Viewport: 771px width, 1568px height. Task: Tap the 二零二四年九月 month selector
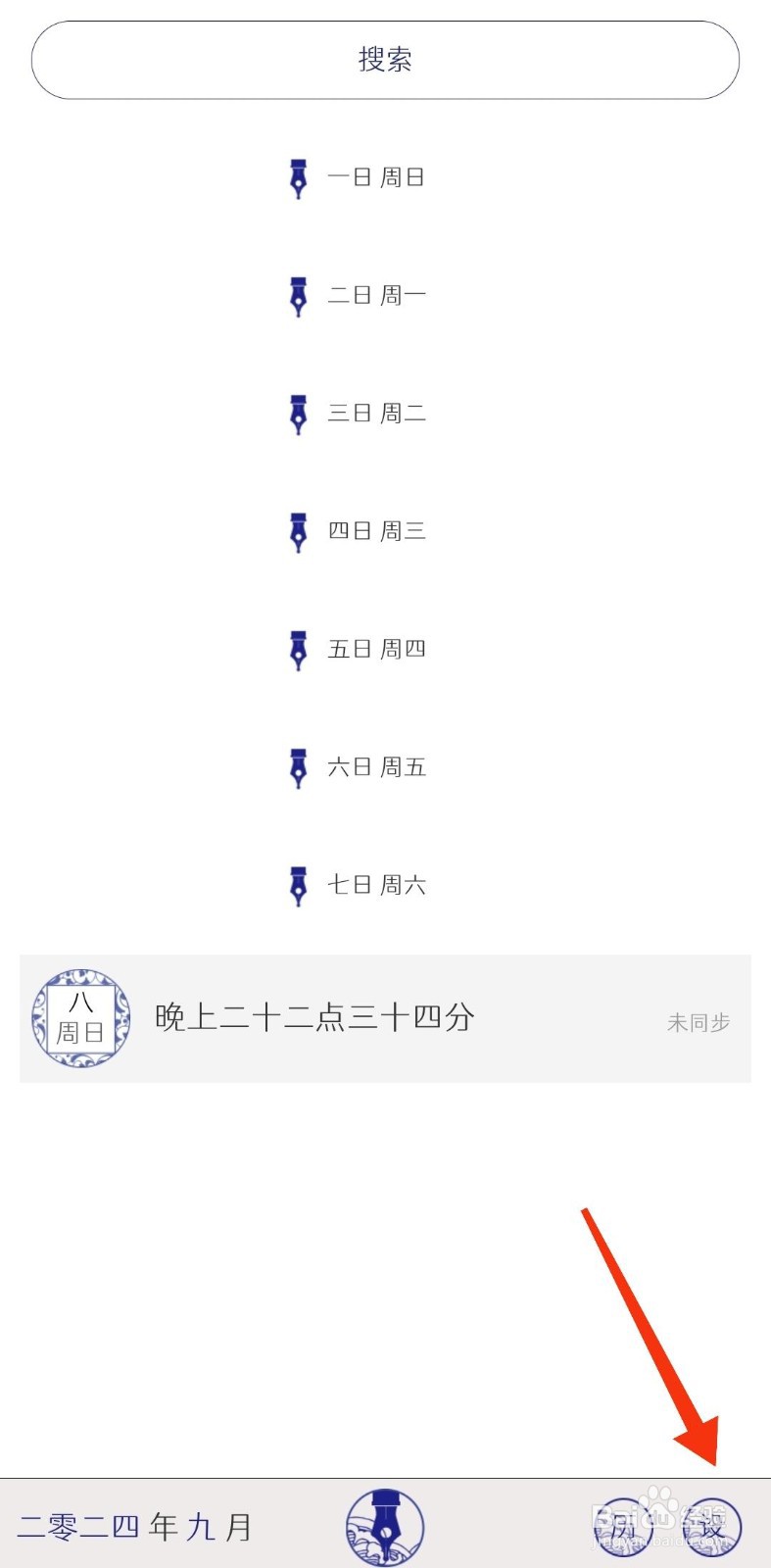pyautogui.click(x=135, y=1526)
